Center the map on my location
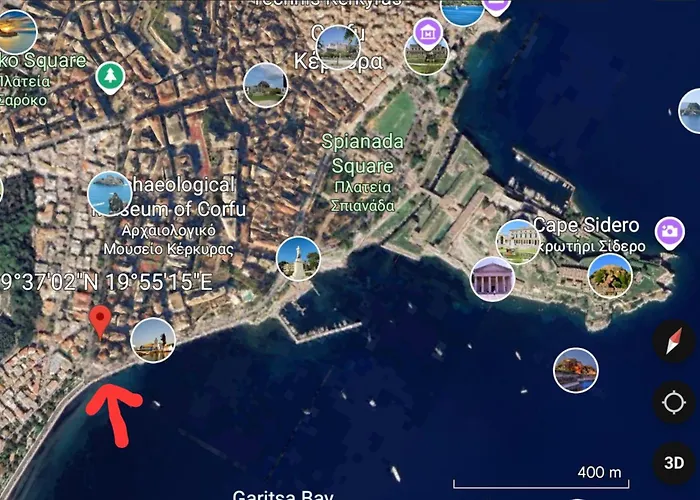The image size is (700, 500). point(673,403)
